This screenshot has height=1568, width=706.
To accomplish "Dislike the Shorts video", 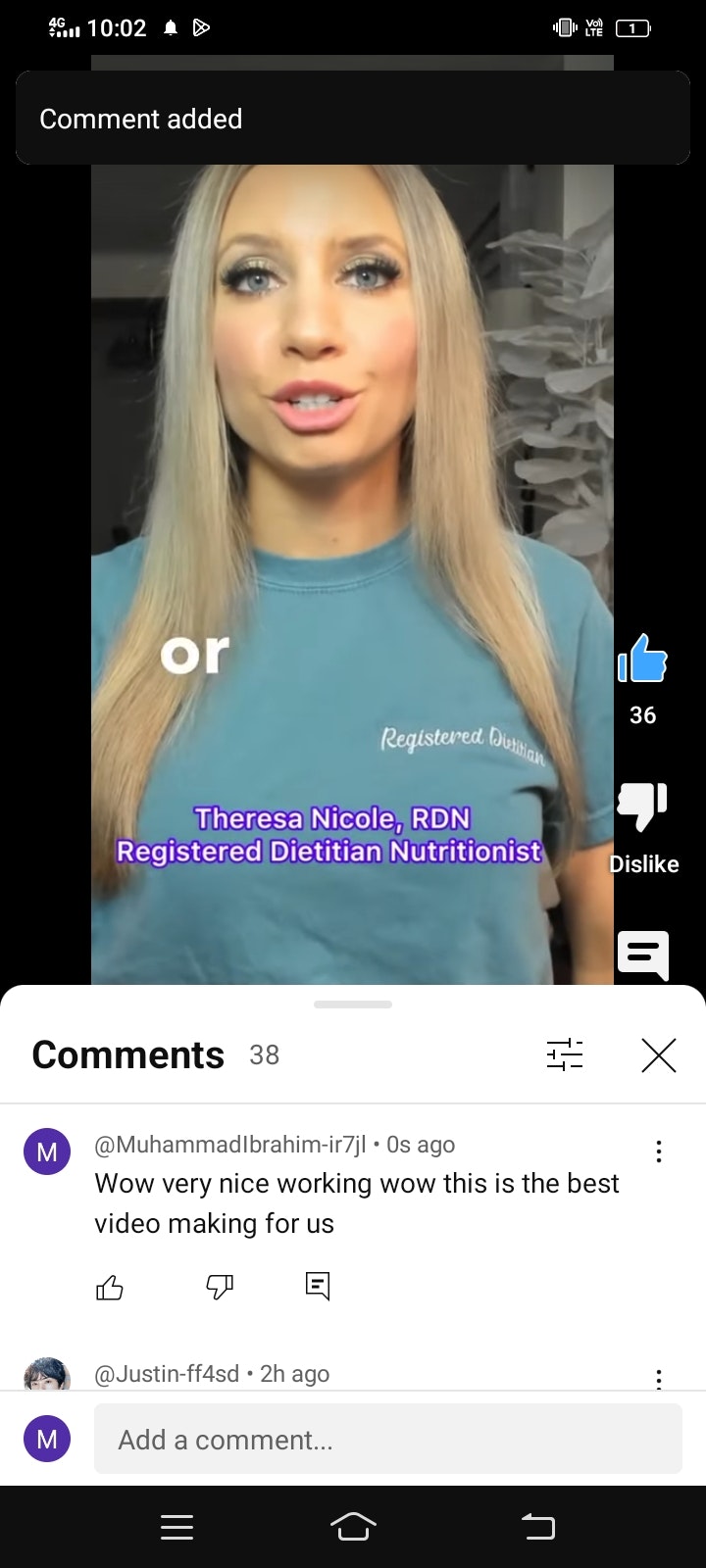I will click(642, 808).
